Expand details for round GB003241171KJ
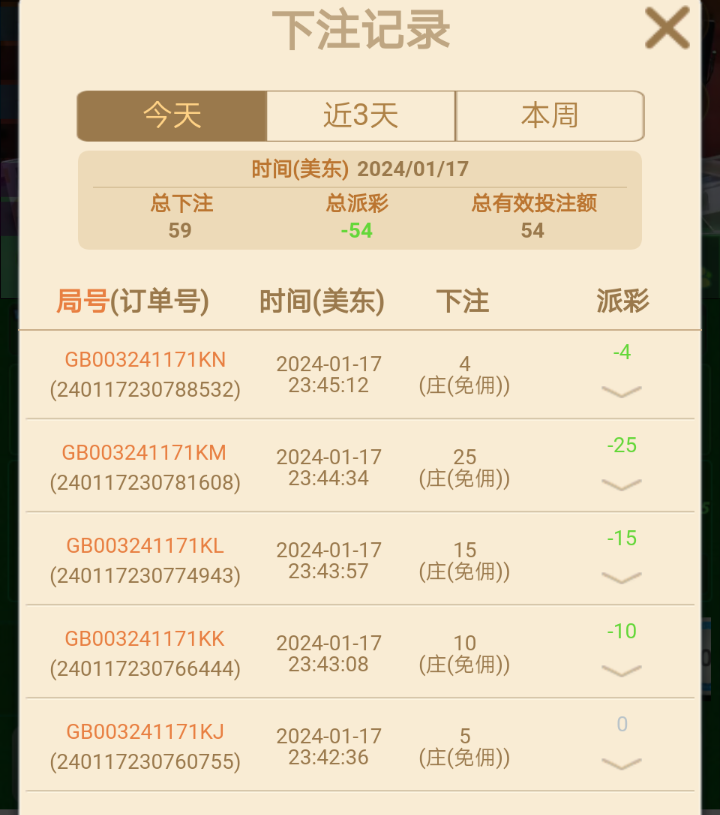This screenshot has width=720, height=815. 622,764
